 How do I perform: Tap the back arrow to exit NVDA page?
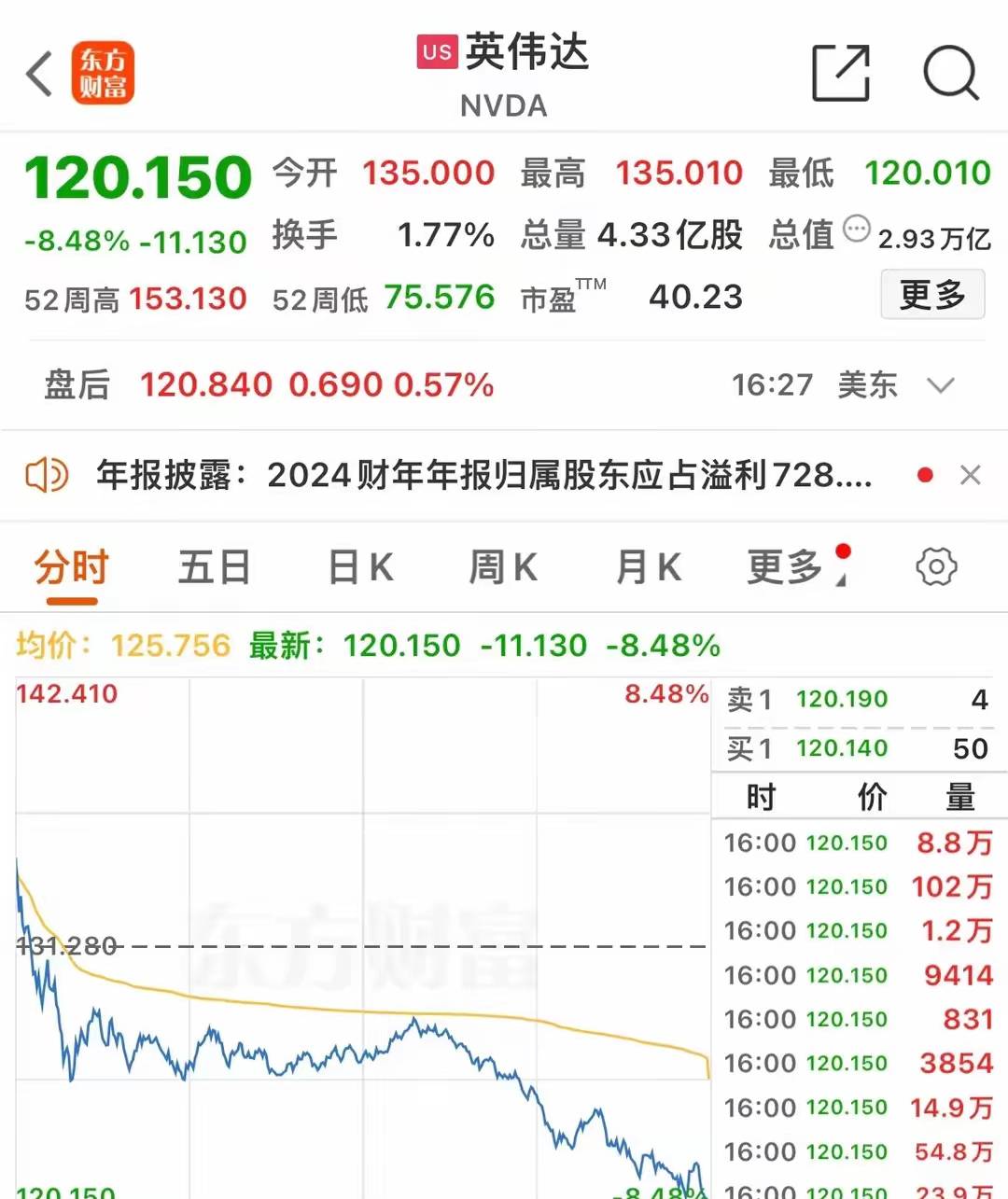(x=37, y=73)
